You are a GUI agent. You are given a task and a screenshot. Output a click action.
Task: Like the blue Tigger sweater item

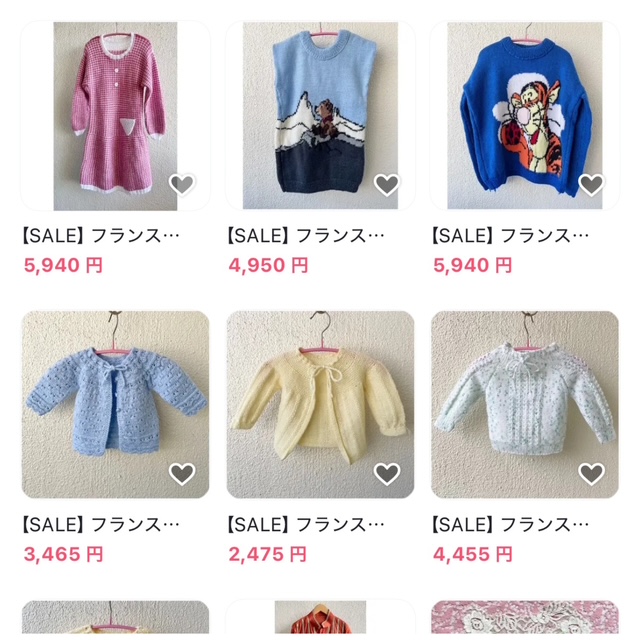point(591,184)
